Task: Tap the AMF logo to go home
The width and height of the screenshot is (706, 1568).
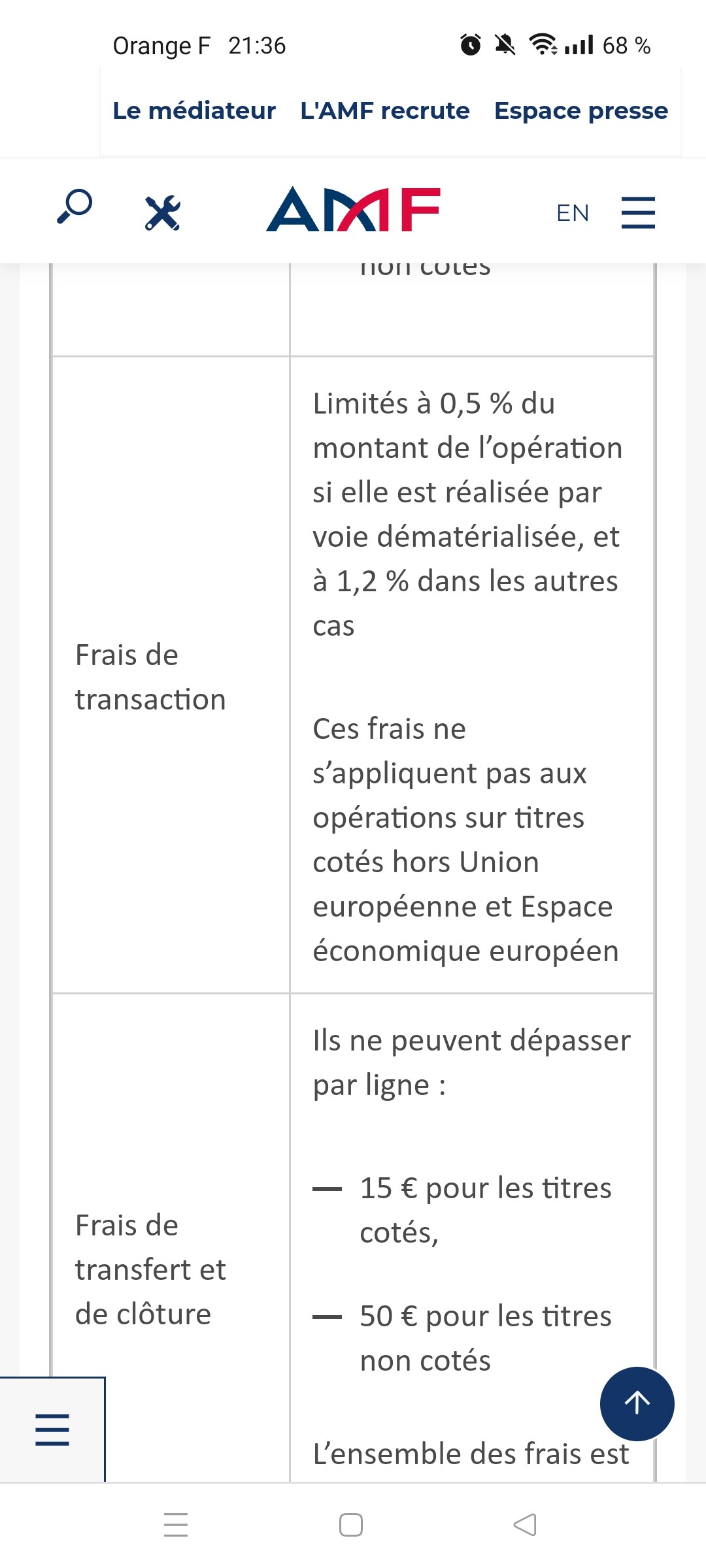Action: 353,210
